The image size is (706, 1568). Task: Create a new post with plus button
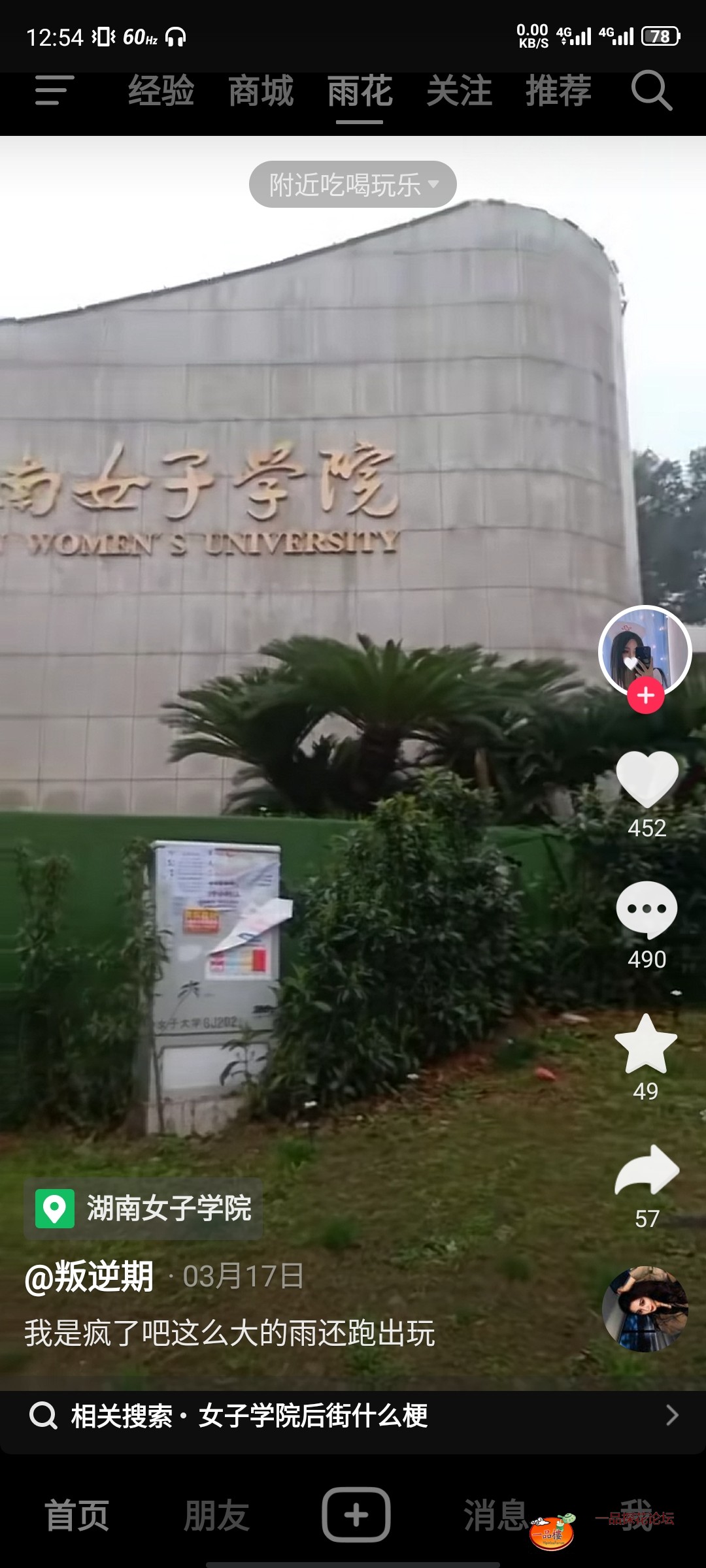coord(356,1515)
